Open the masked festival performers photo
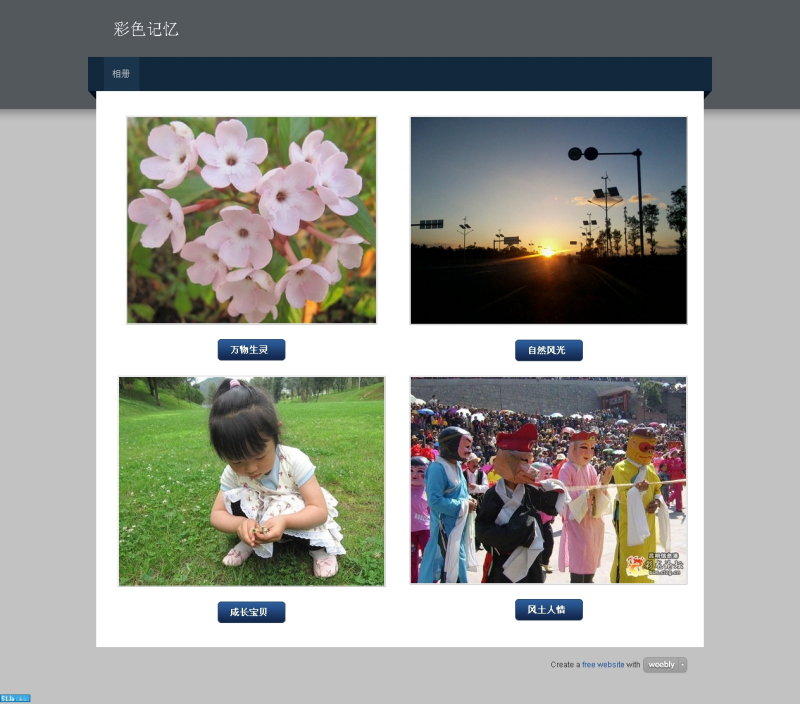This screenshot has width=800, height=704. 548,480
